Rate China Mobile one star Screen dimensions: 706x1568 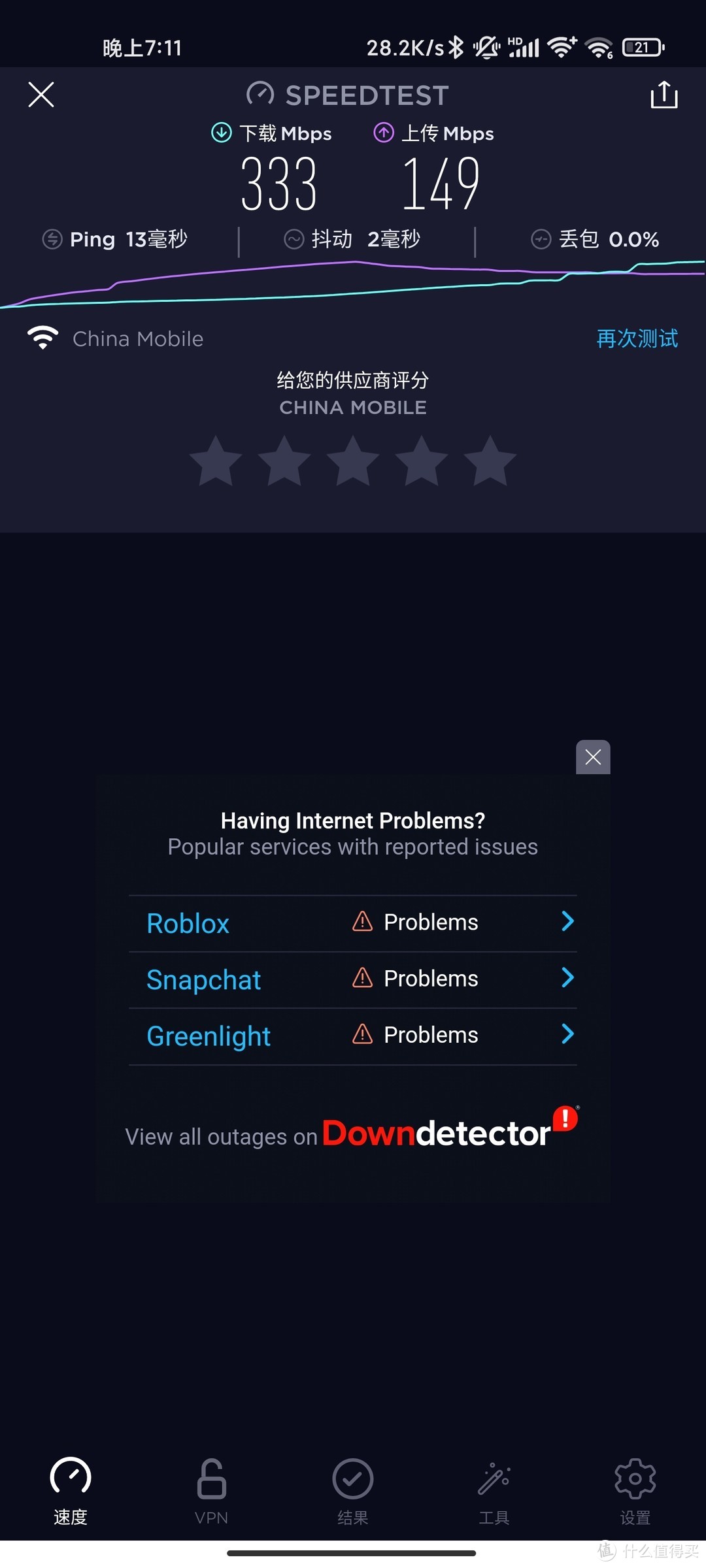(x=216, y=462)
